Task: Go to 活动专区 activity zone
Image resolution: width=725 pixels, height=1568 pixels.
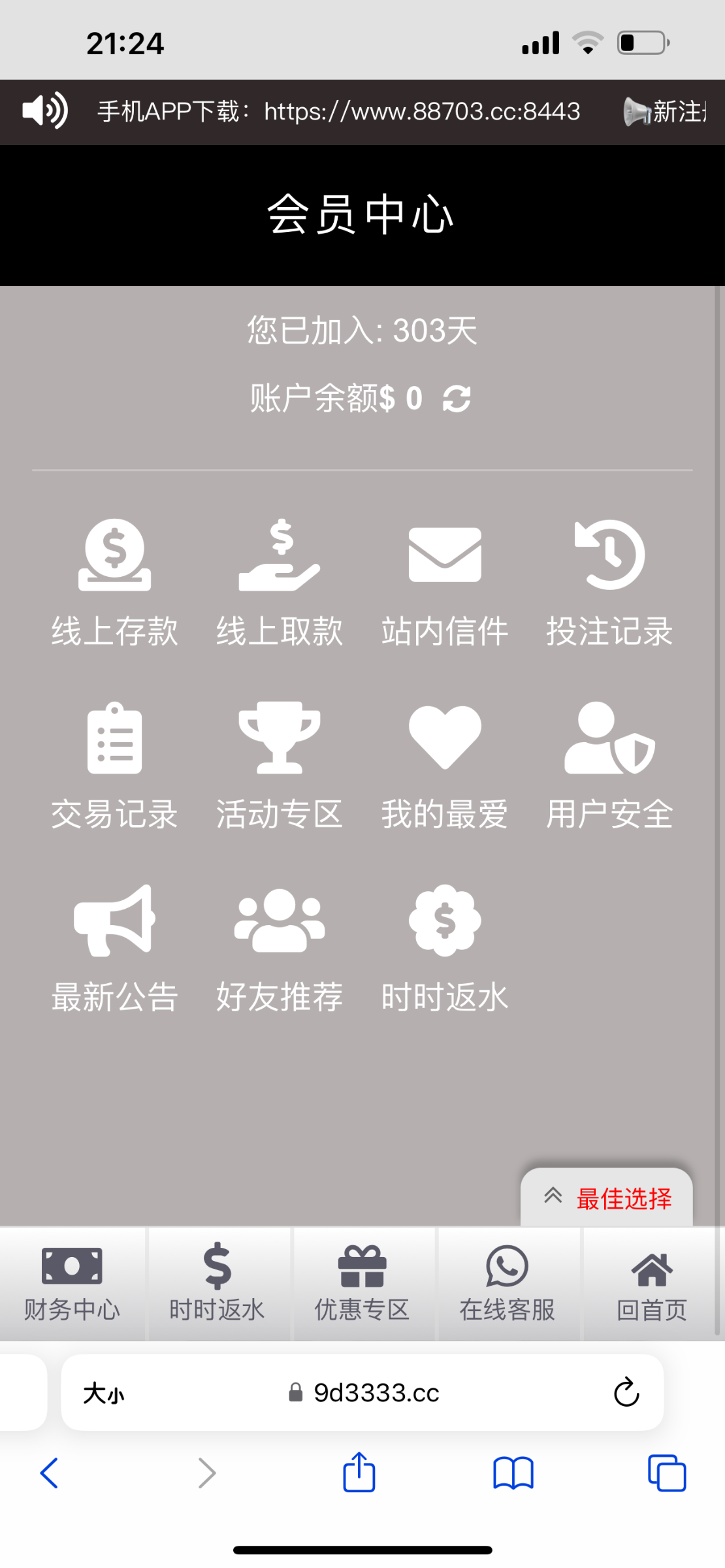Action: click(x=280, y=766)
